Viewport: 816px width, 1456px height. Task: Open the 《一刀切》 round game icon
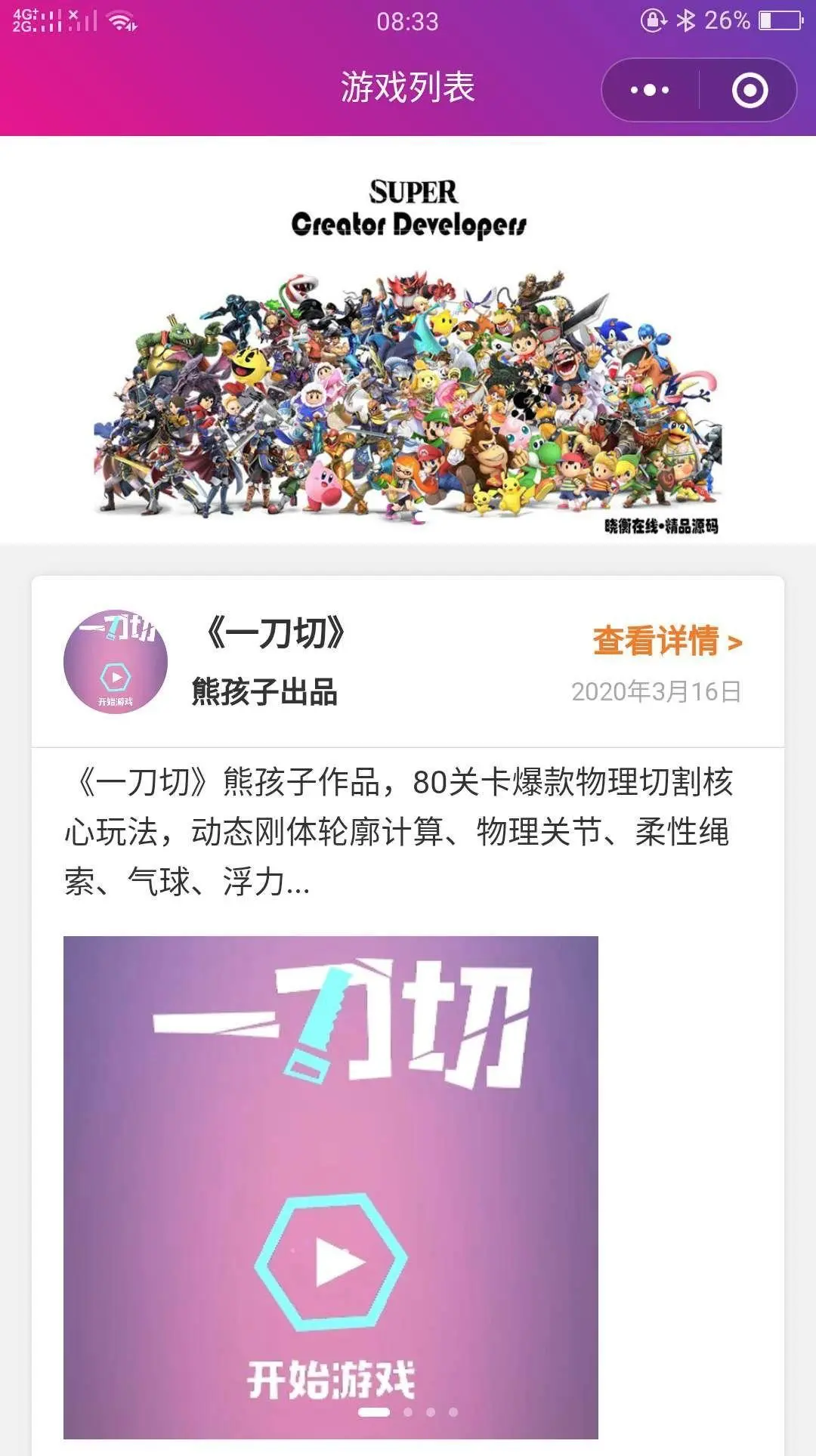tap(116, 662)
